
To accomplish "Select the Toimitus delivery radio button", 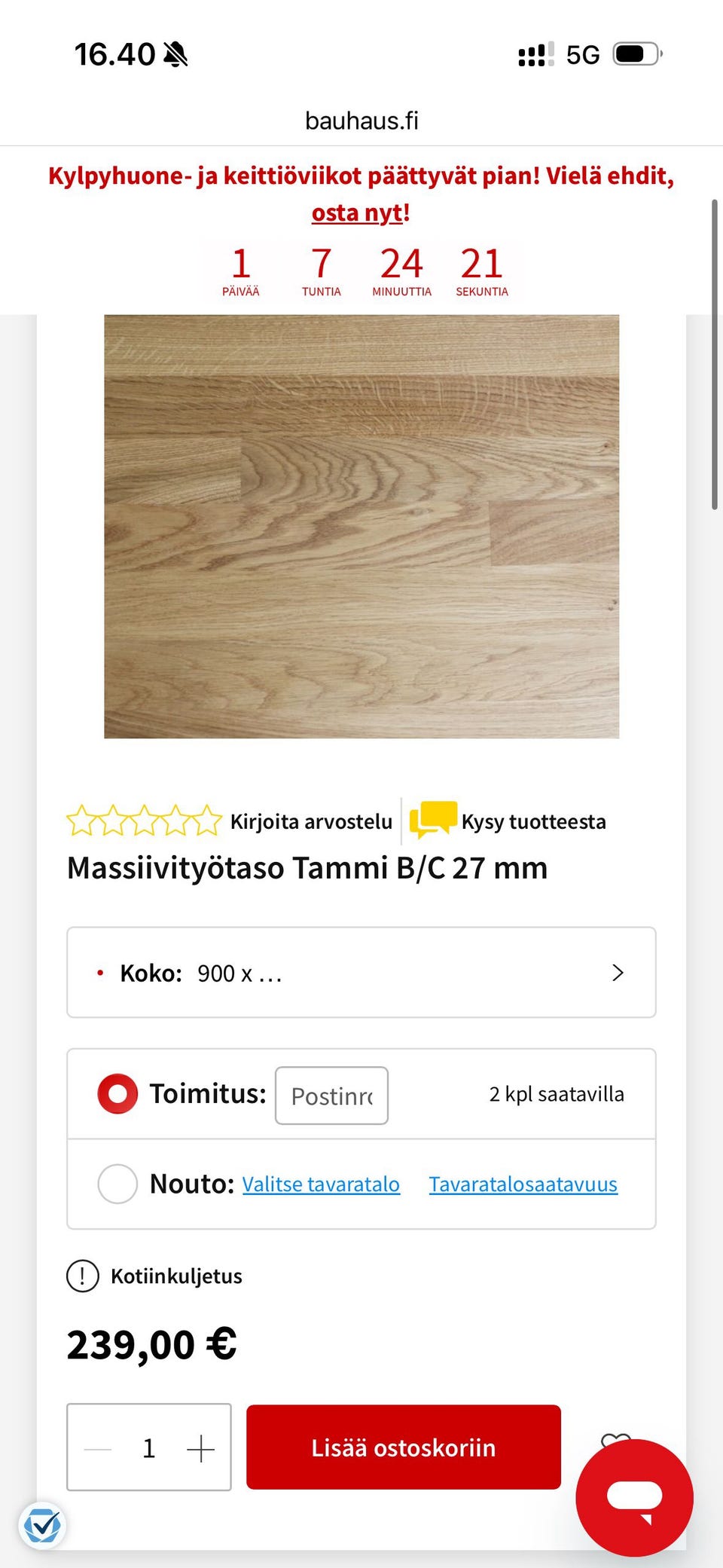I will click(x=117, y=1093).
